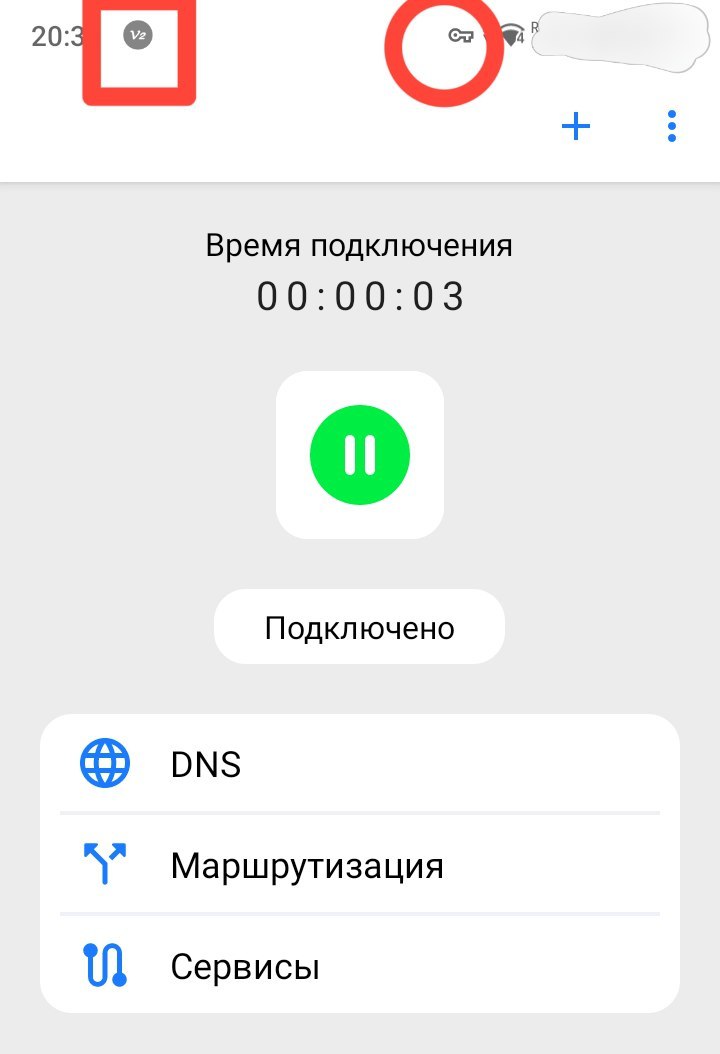Open Маршрутизация settings
The height and width of the screenshot is (1054, 720).
[x=360, y=865]
